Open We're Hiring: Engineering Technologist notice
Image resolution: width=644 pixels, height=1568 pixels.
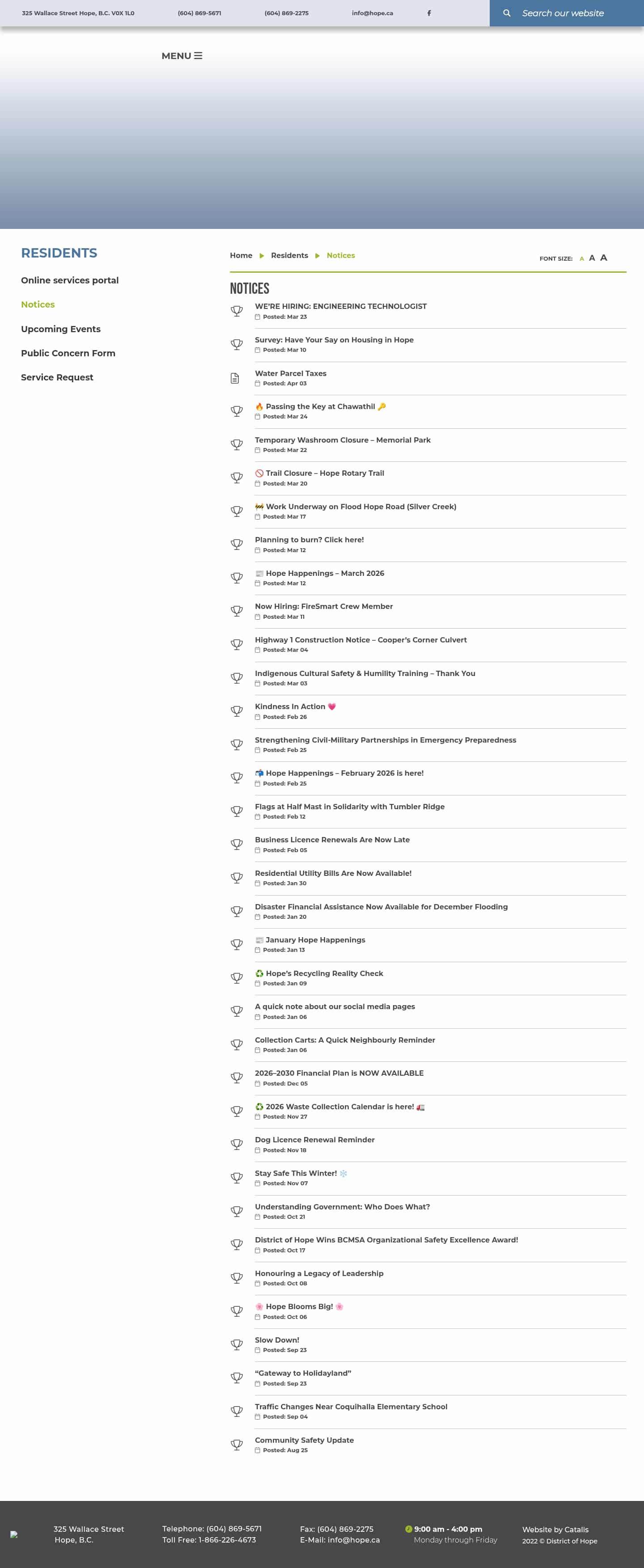pos(340,306)
